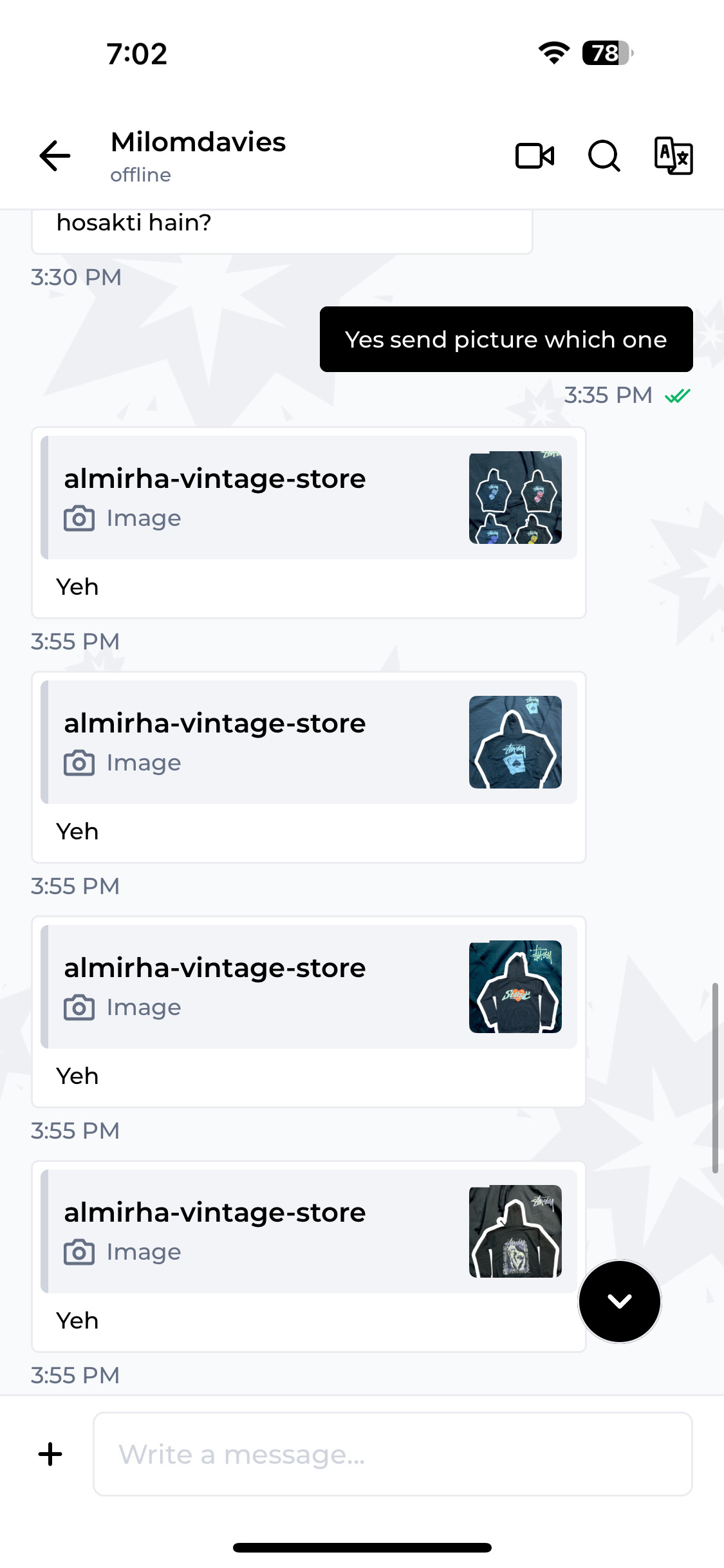Start a video call with Milomdavies

[x=535, y=156]
